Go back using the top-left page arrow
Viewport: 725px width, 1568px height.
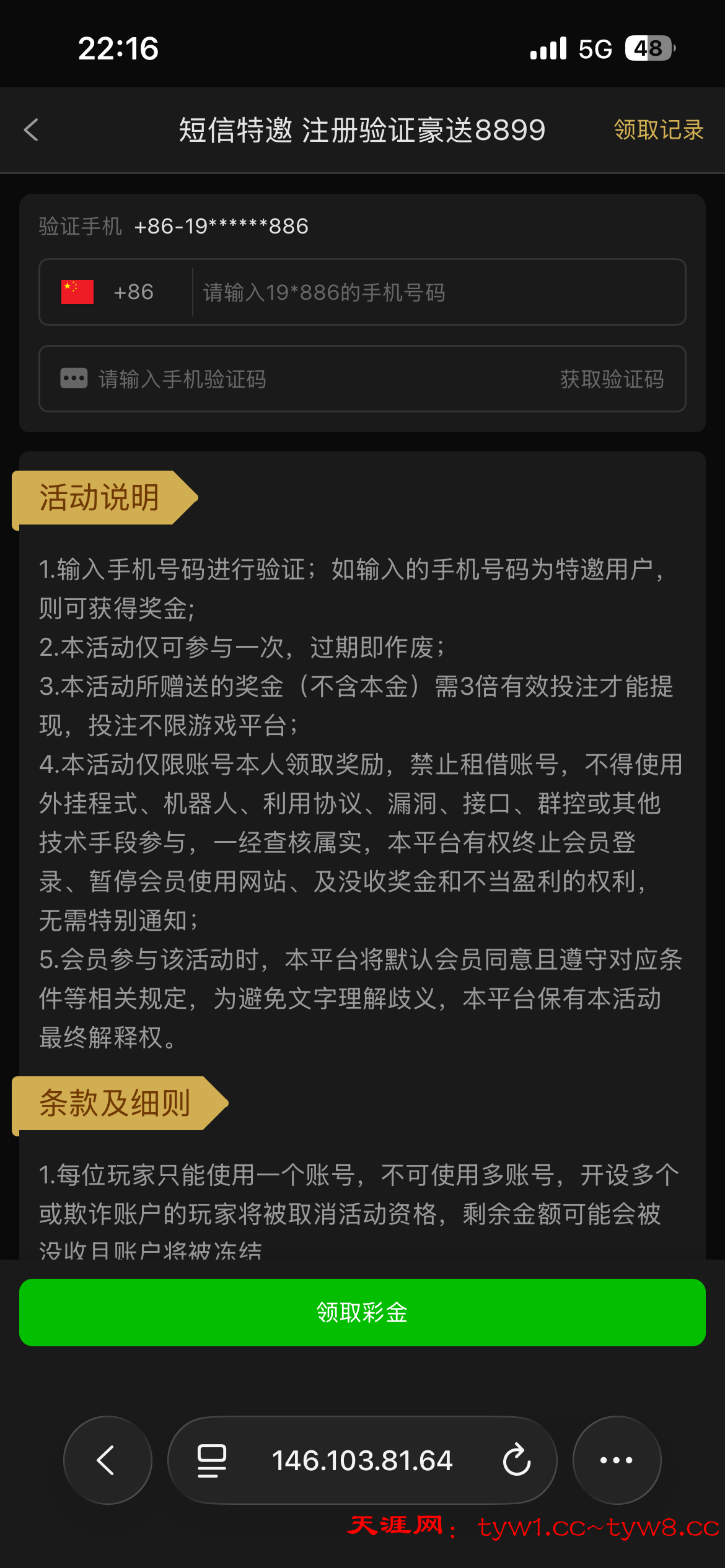(31, 130)
